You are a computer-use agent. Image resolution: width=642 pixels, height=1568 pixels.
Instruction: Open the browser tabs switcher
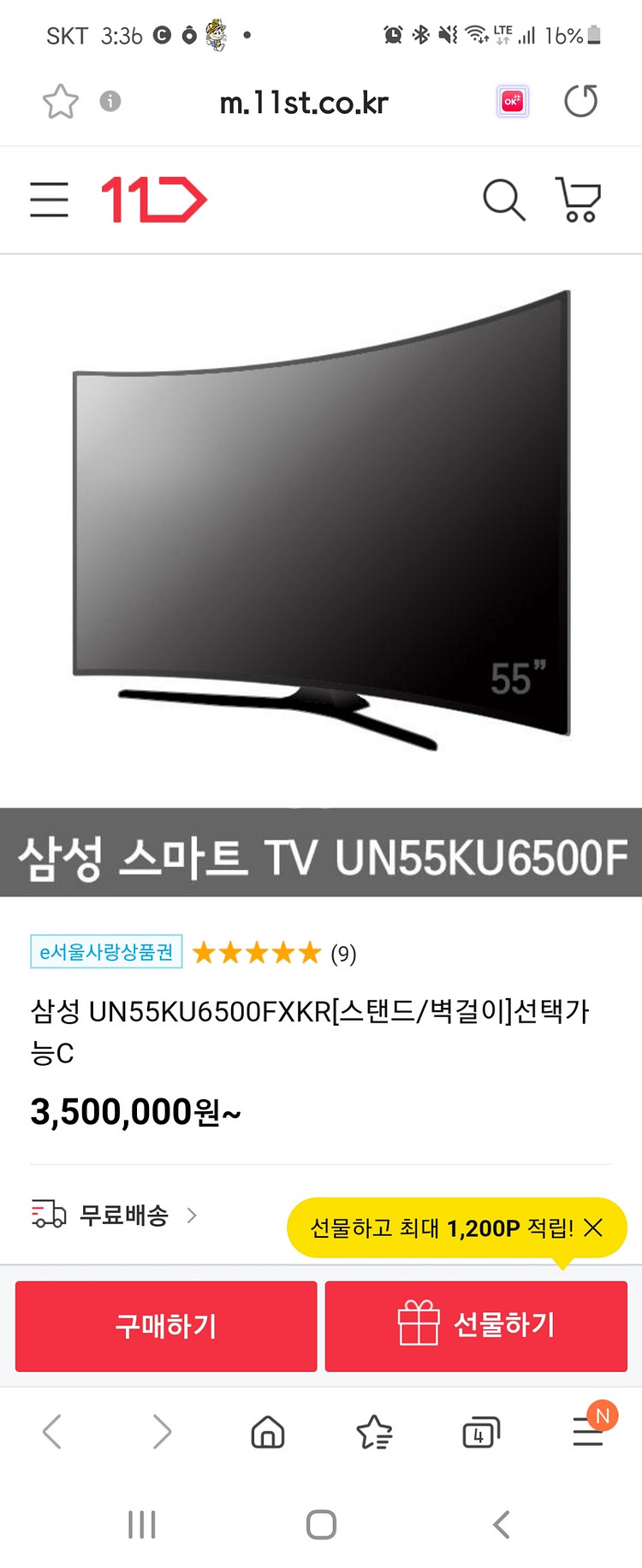[x=481, y=1432]
